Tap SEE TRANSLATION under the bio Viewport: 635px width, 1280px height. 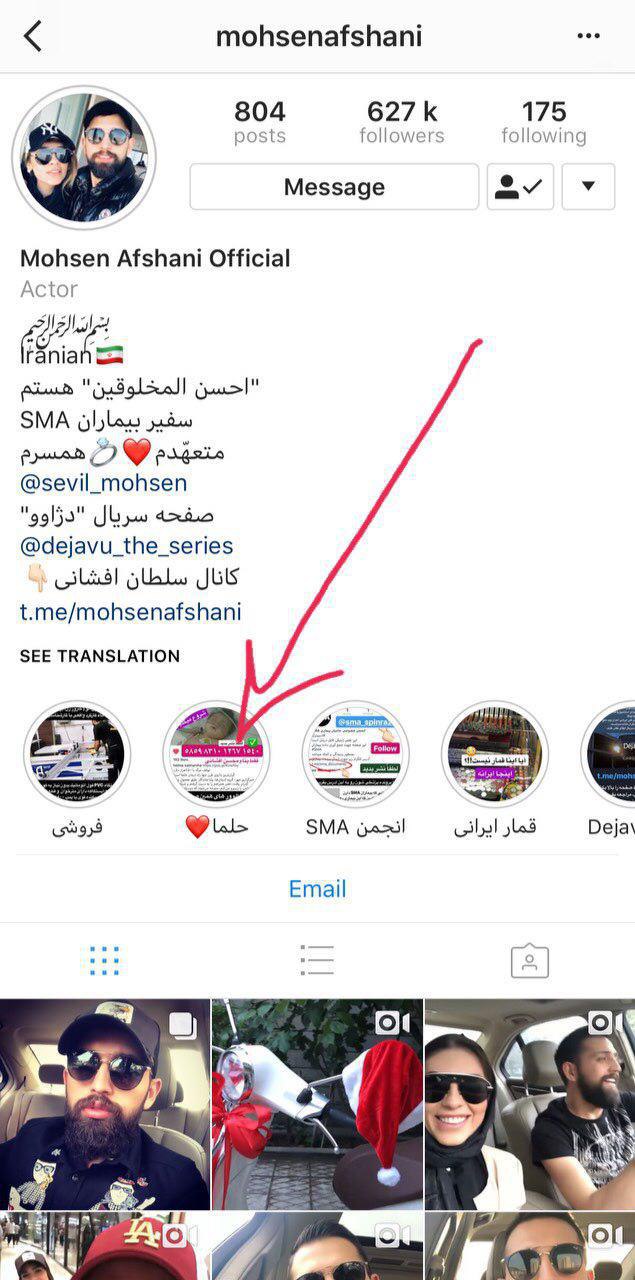[x=100, y=656]
